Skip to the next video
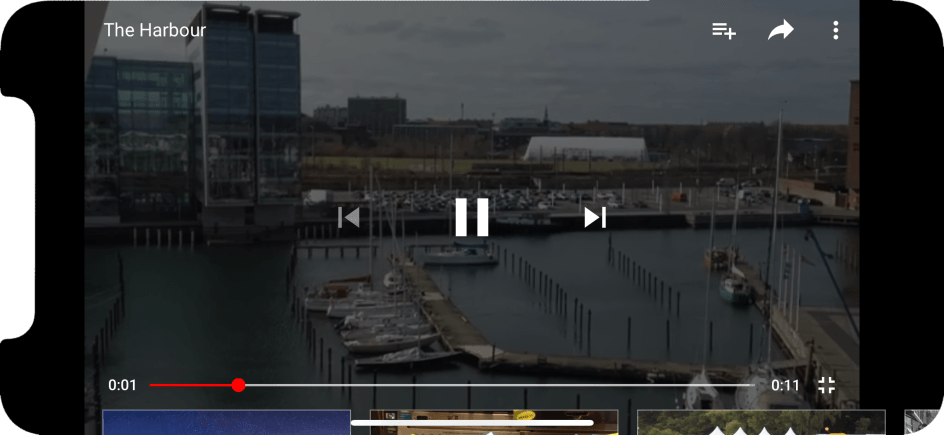The image size is (944, 435). (x=595, y=217)
